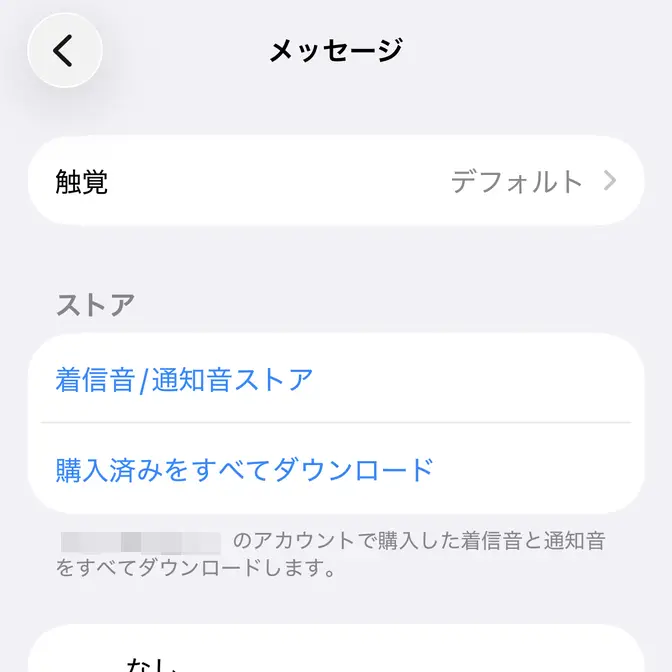Tap 購入済みをすべてダウンロード

pyautogui.click(x=245, y=468)
